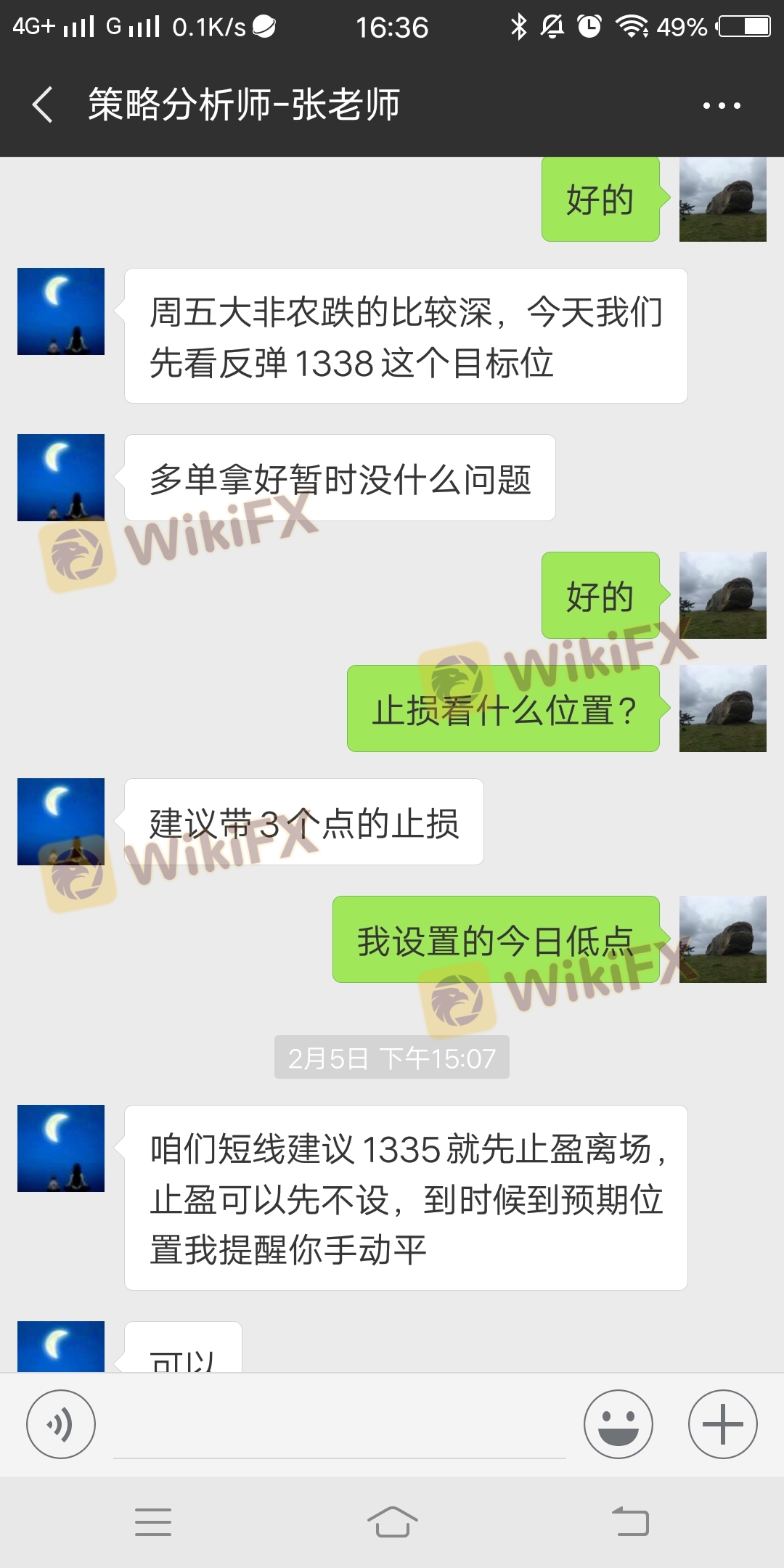Open the chat's three-dot overflow menu
Screen dimensions: 784x1568
click(x=722, y=106)
